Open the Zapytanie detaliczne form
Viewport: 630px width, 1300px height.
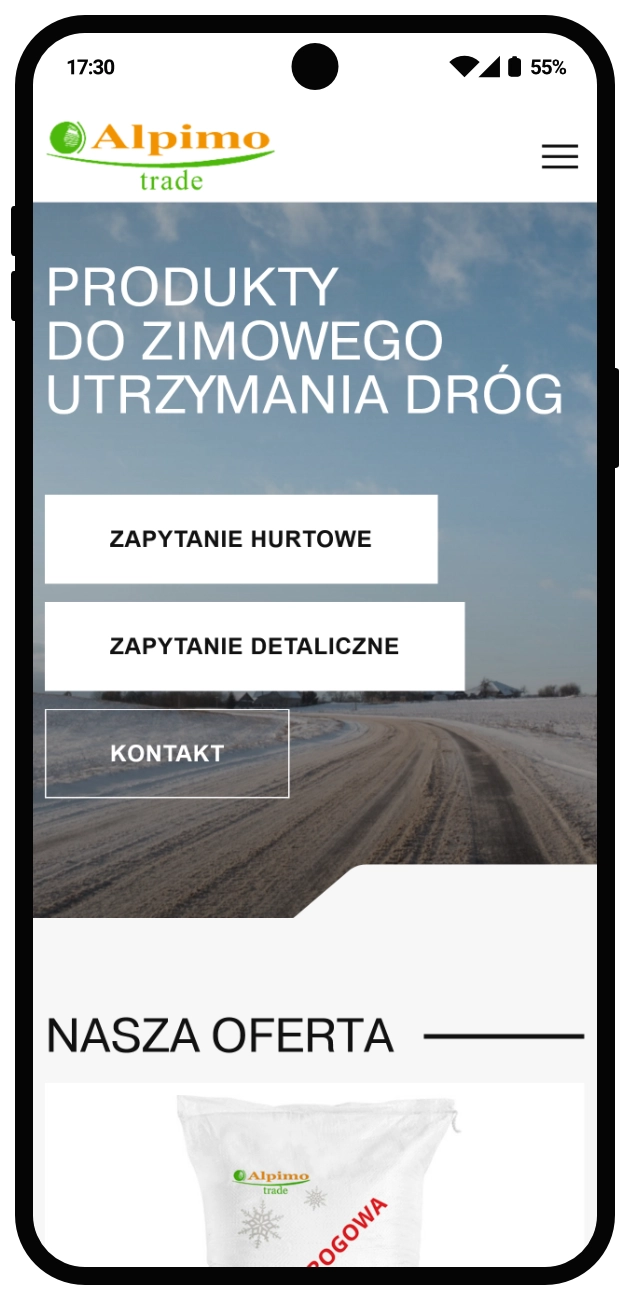pyautogui.click(x=254, y=646)
